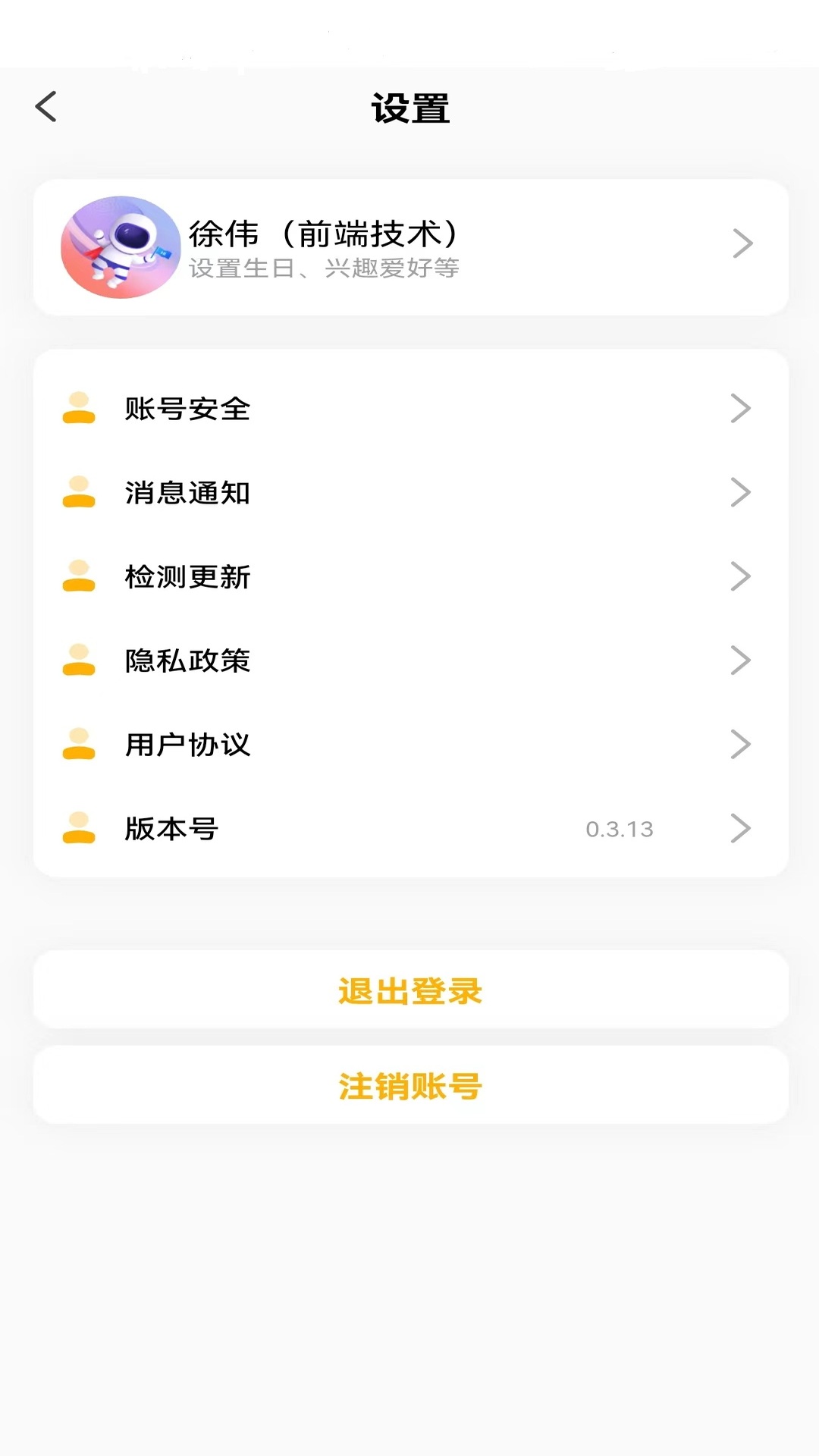Expand the 消息通知 chevron
This screenshot has width=819, height=1456.
tap(739, 493)
